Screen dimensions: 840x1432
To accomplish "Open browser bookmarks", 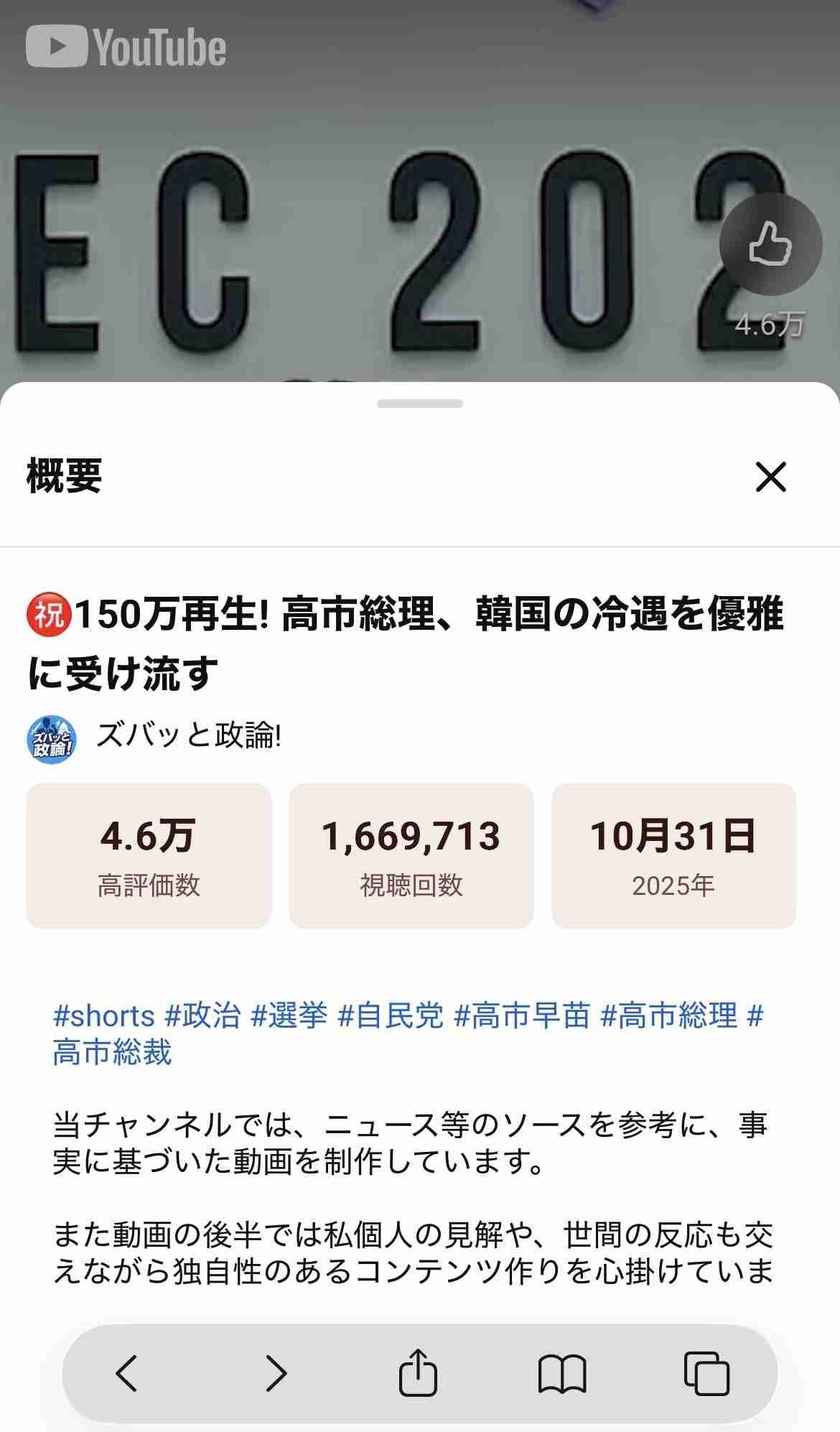I will [562, 1373].
